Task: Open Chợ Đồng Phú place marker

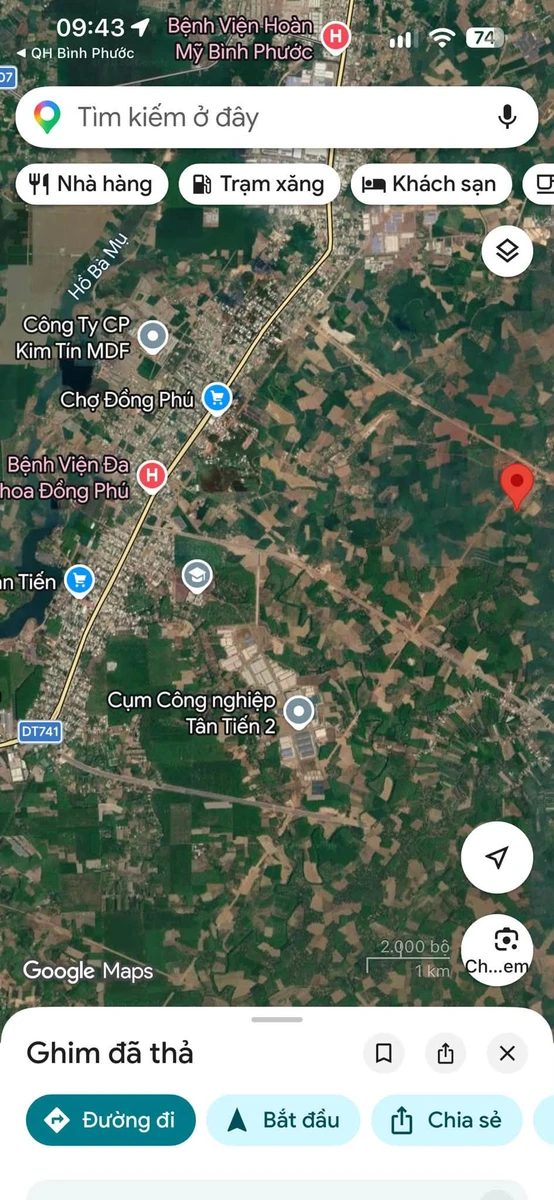Action: 216,399
